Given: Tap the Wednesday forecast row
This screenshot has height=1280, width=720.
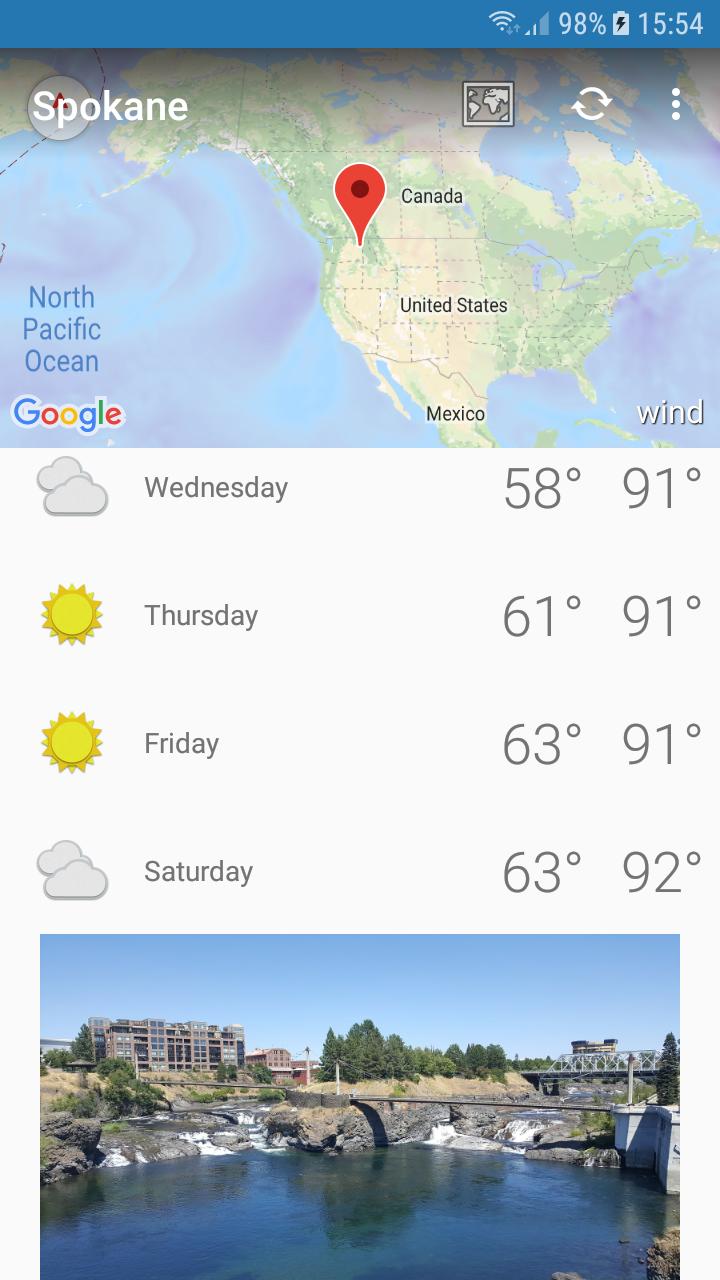Looking at the screenshot, I should click(x=300, y=487).
